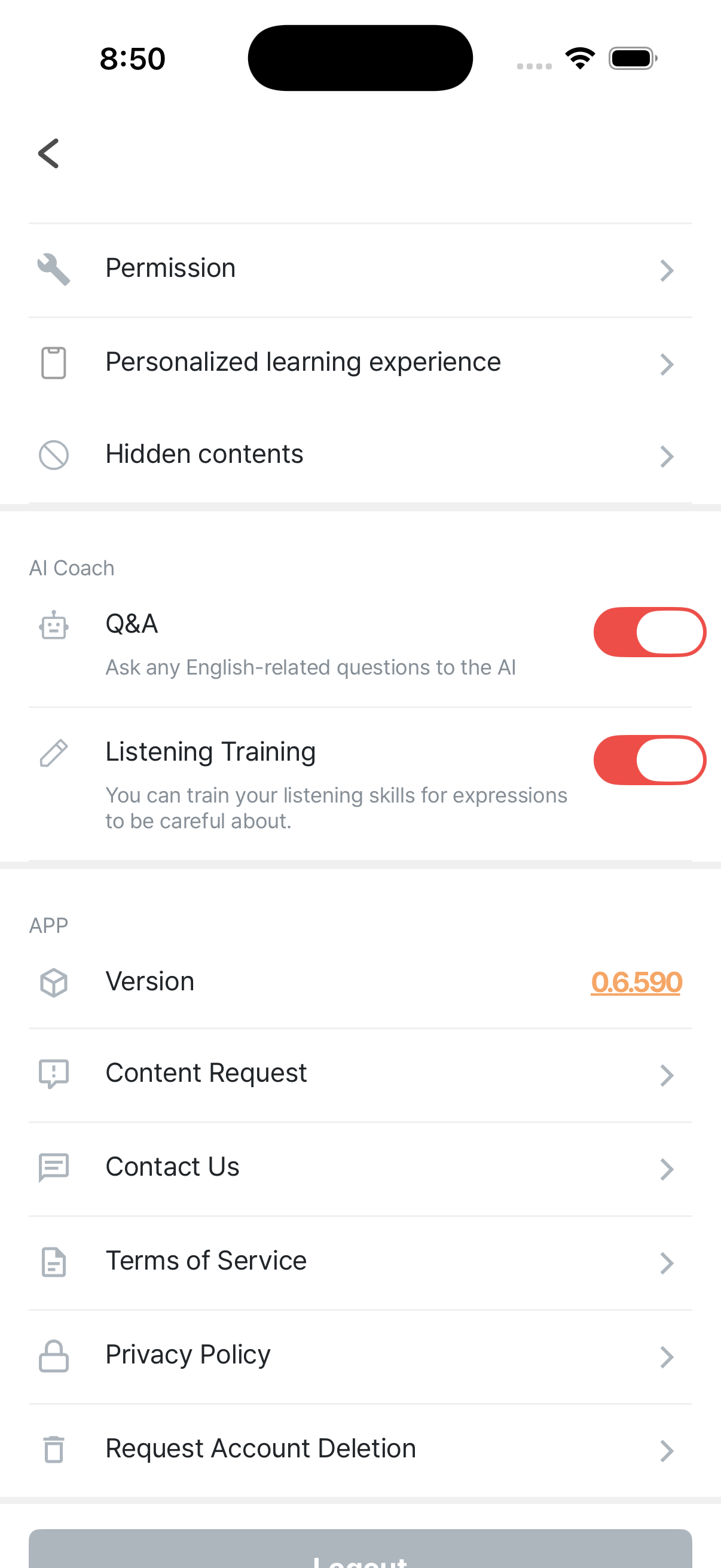Click the lock icon beside Privacy Policy

point(54,1355)
